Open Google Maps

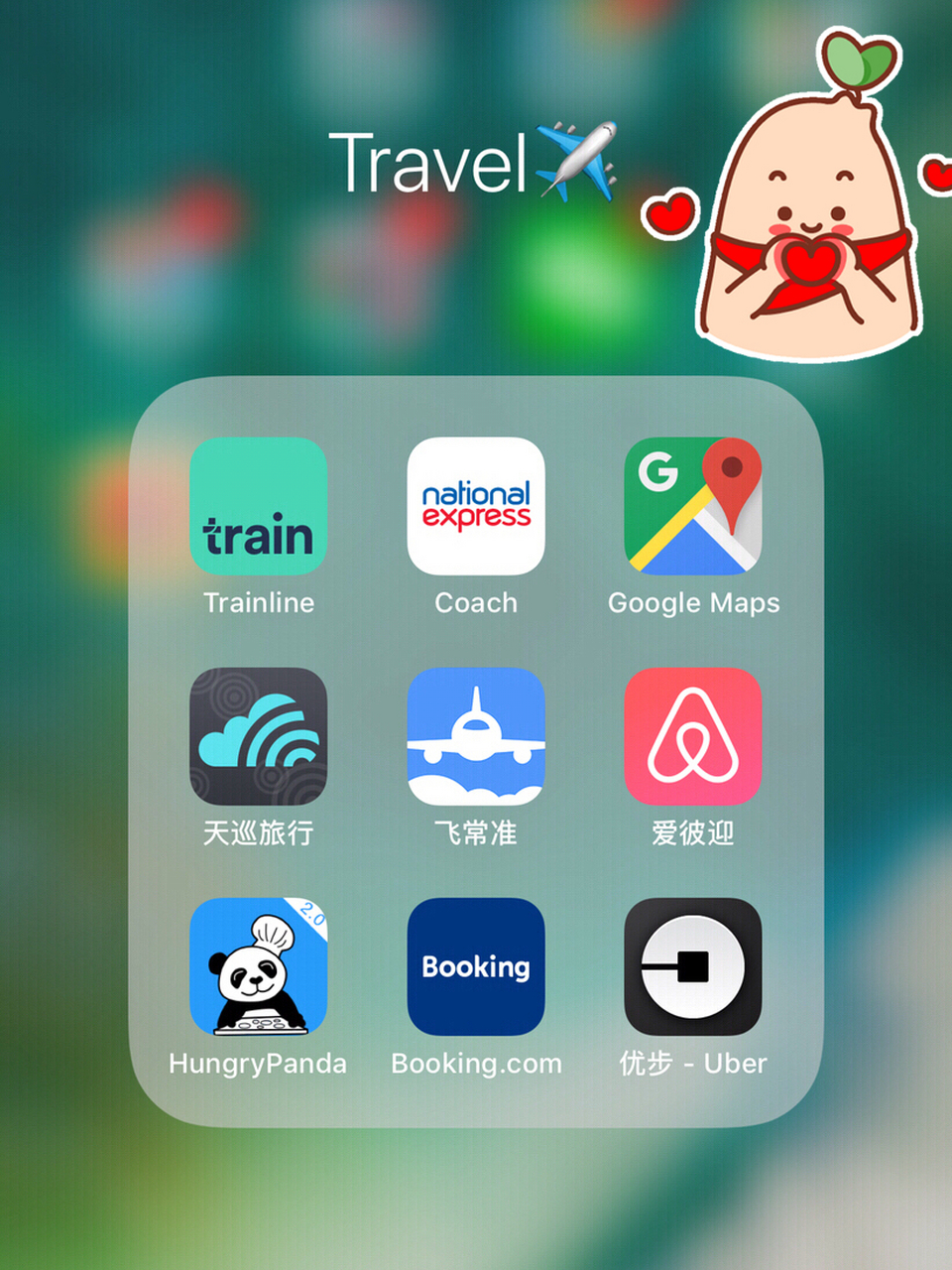click(x=693, y=506)
